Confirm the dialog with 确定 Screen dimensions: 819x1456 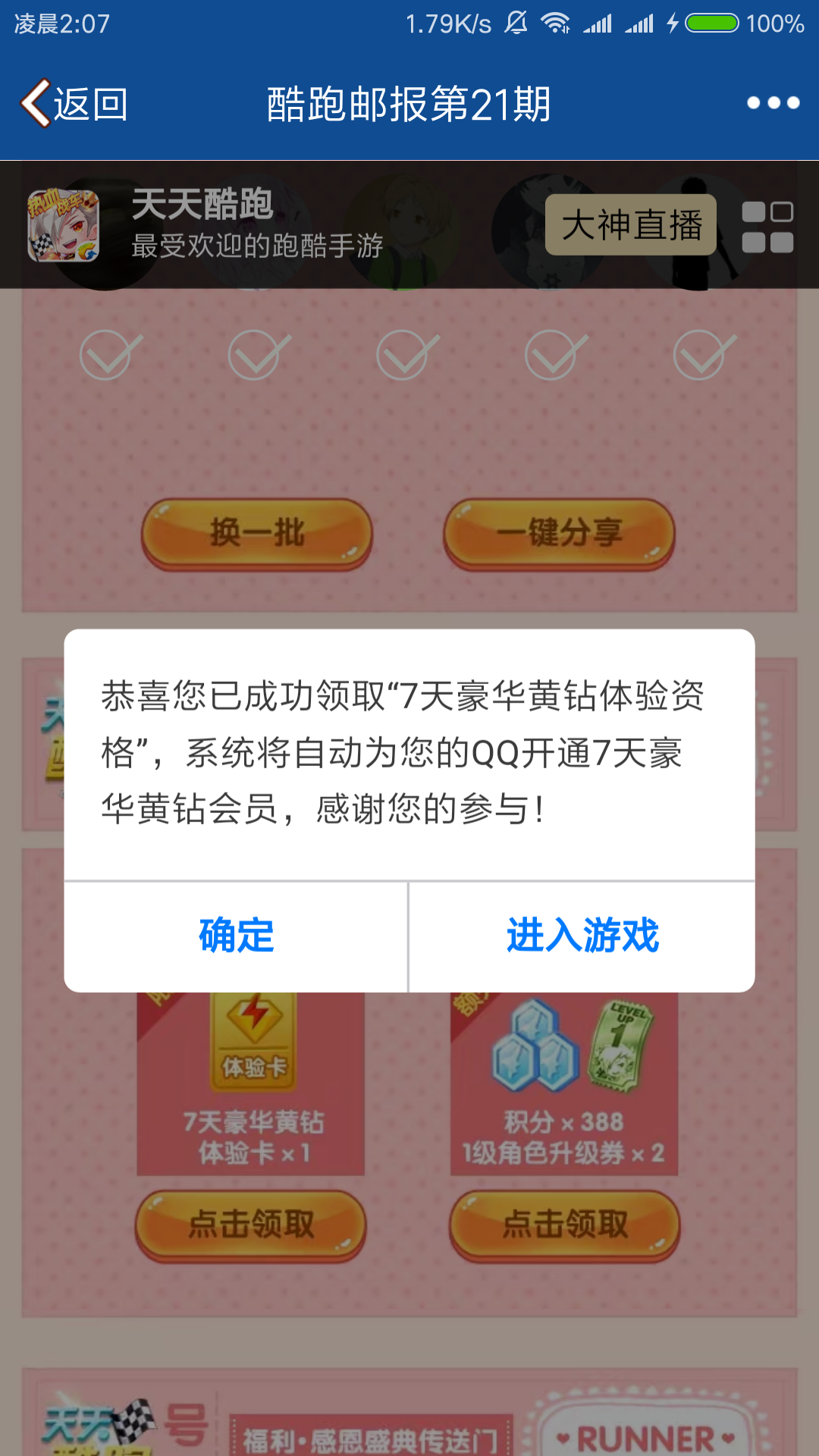(x=236, y=936)
